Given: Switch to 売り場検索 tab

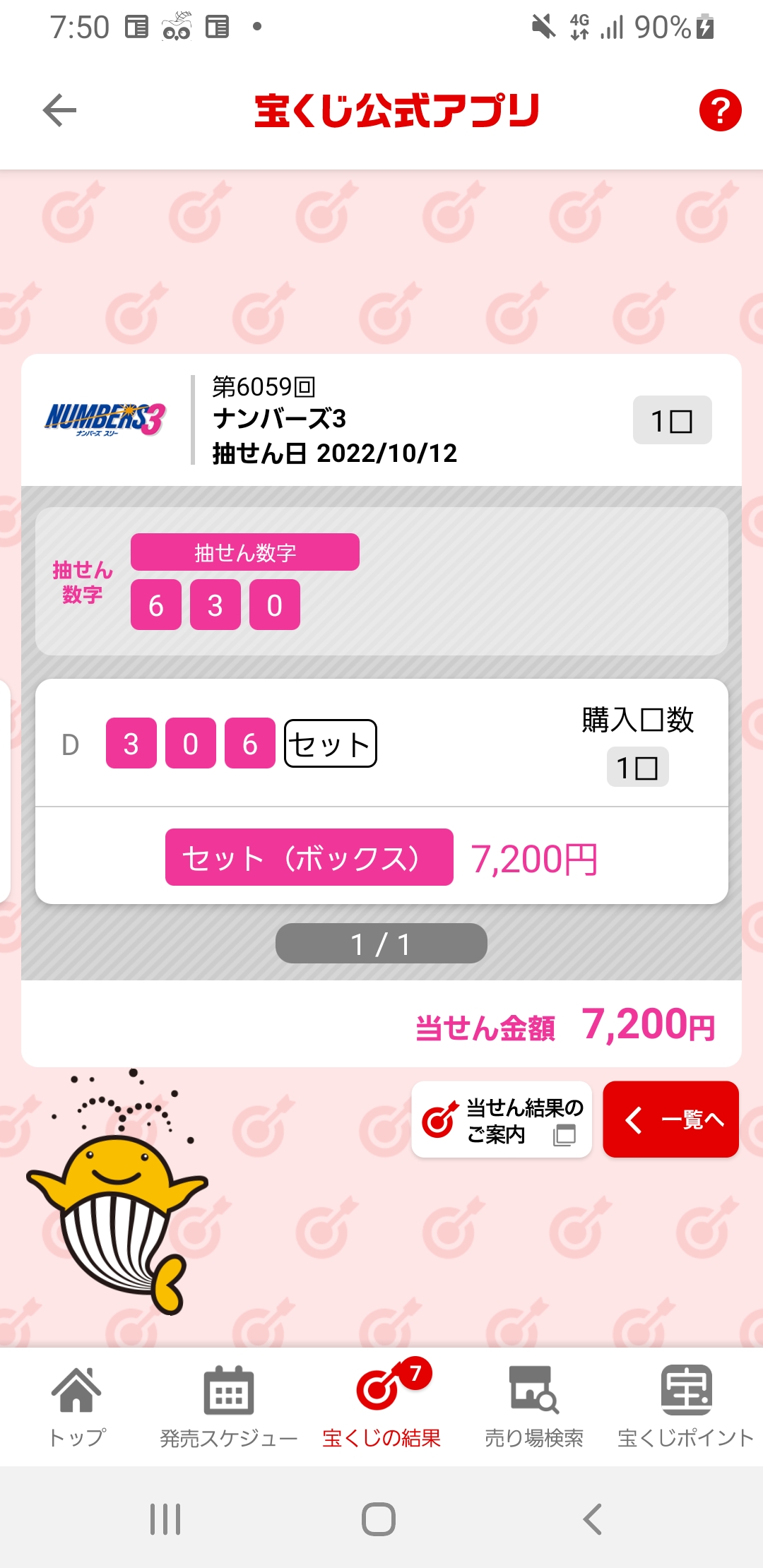Looking at the screenshot, I should pyautogui.click(x=534, y=1407).
